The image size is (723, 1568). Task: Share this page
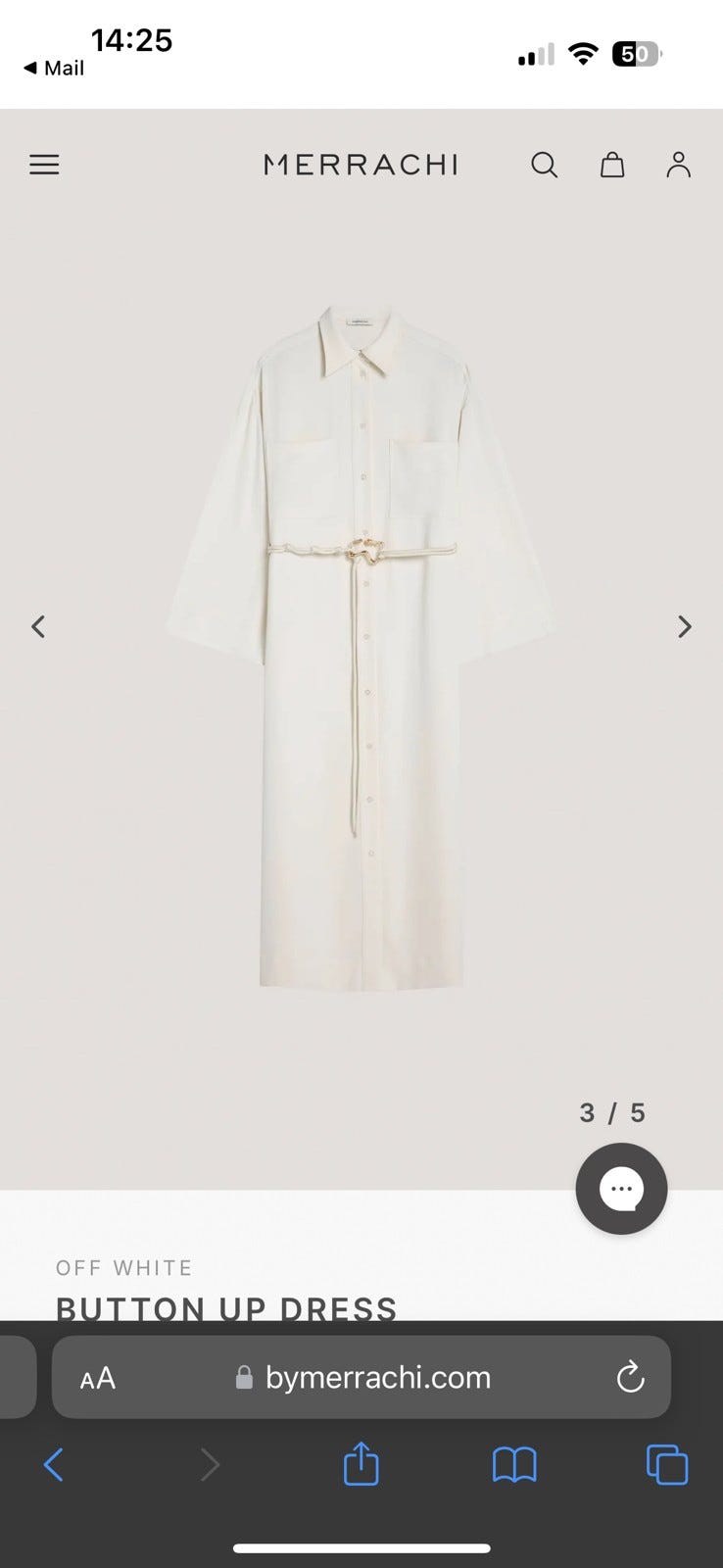pyautogui.click(x=361, y=1465)
